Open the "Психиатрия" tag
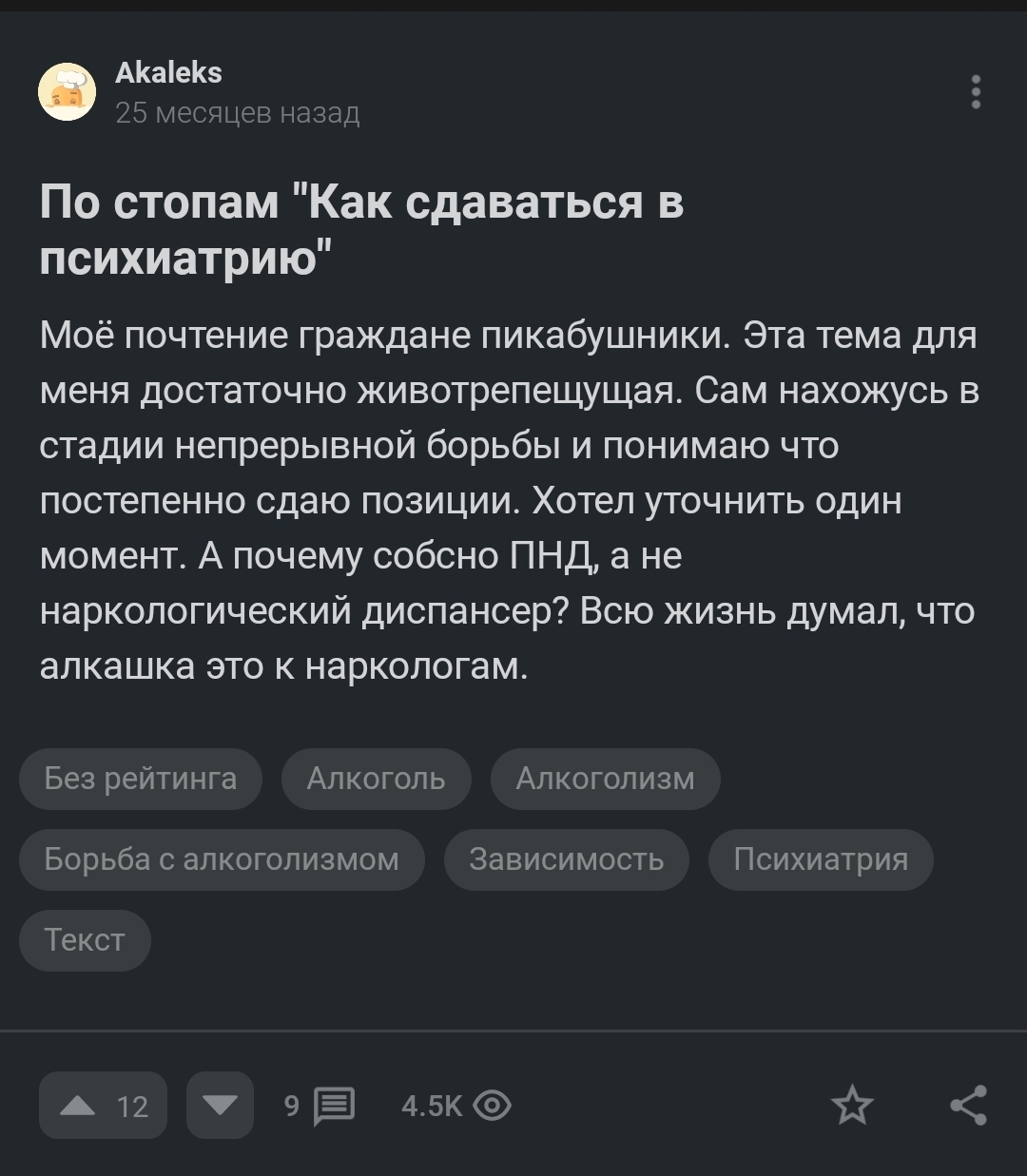This screenshot has height=1176, width=1027. point(821,859)
